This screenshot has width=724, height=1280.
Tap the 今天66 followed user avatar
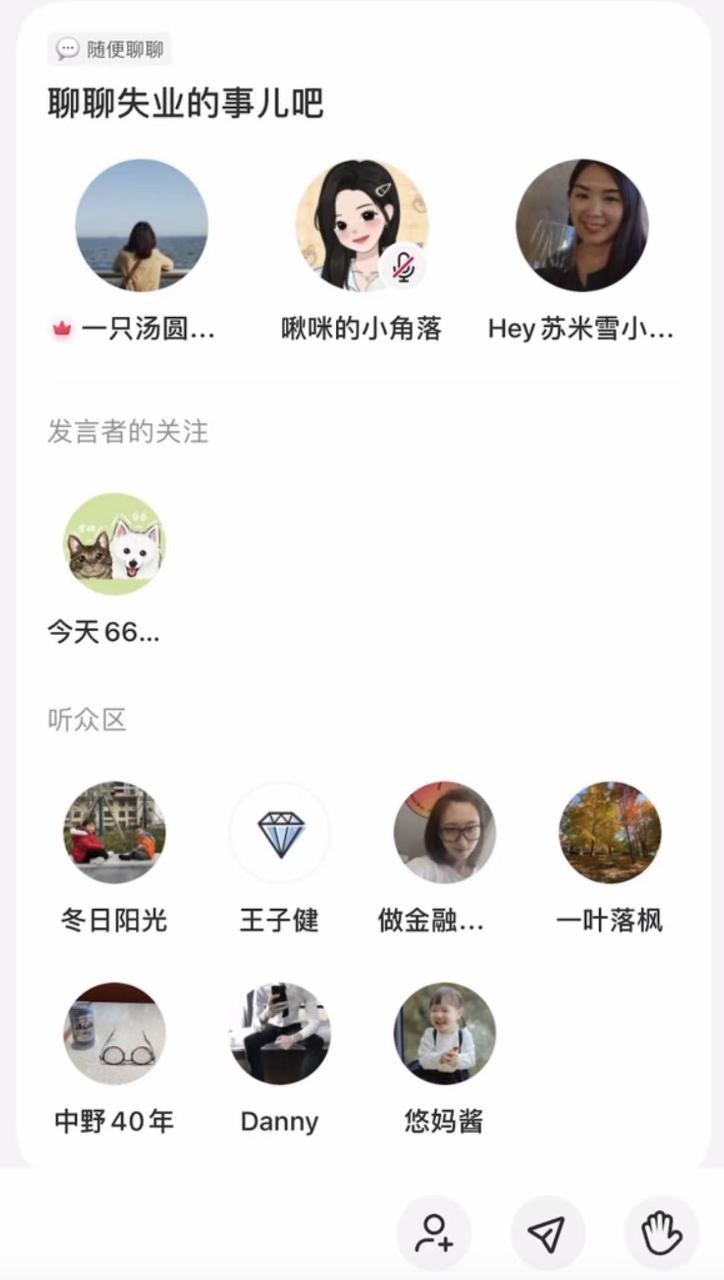click(114, 543)
